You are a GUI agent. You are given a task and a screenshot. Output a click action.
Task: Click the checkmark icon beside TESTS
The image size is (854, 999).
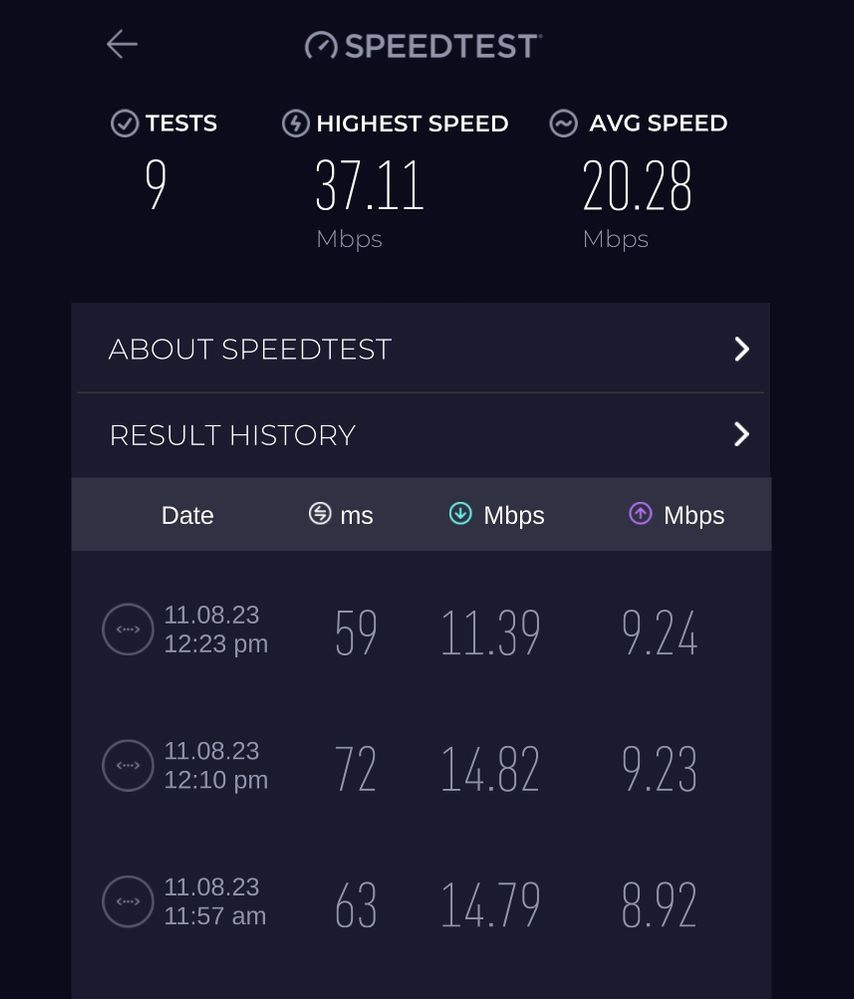[x=125, y=123]
